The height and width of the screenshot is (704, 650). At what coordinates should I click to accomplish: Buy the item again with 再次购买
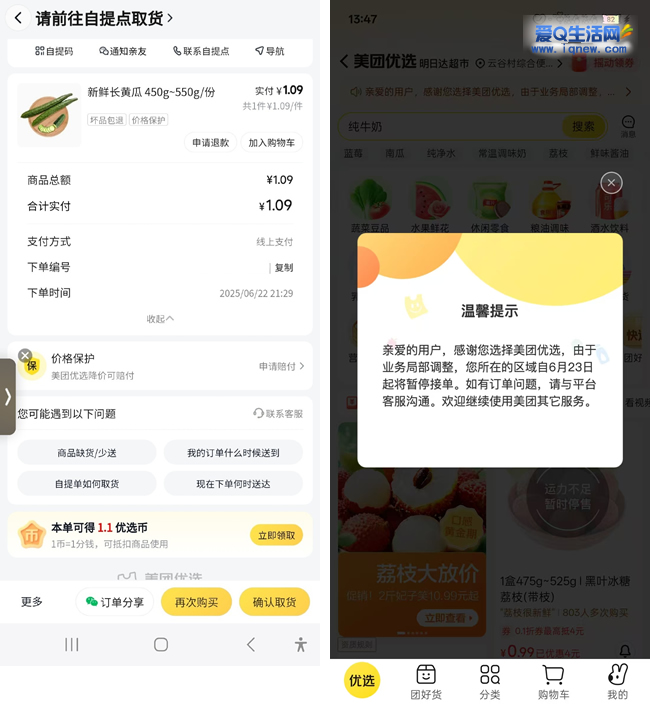(x=196, y=602)
